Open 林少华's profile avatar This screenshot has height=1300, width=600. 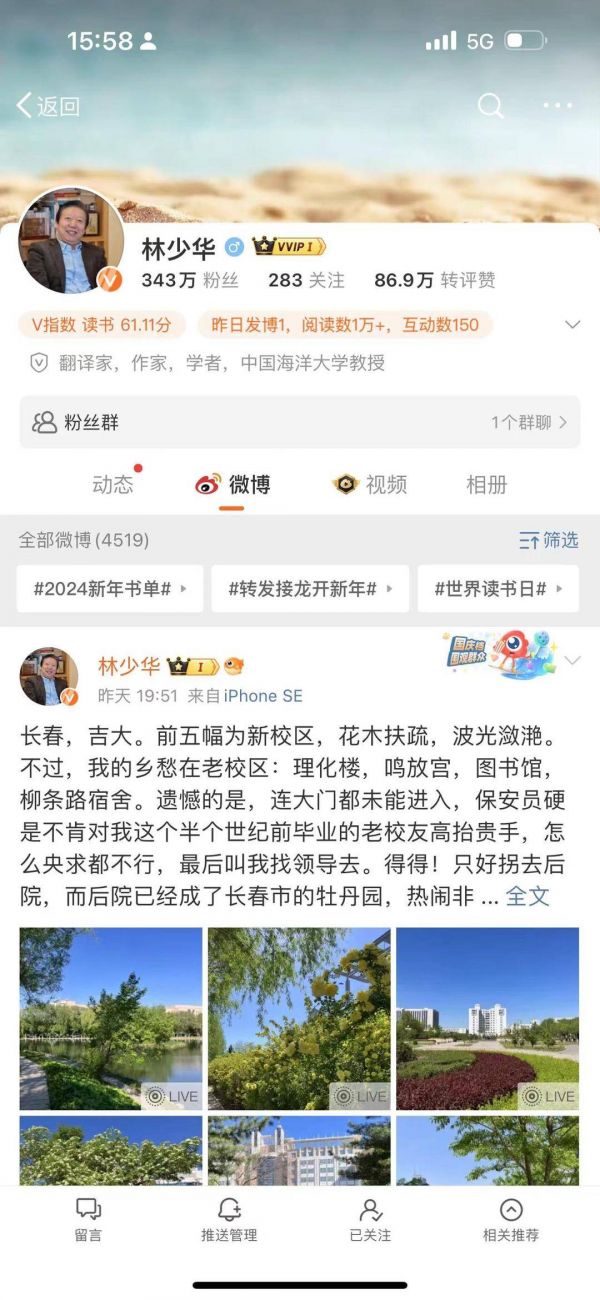pos(70,241)
